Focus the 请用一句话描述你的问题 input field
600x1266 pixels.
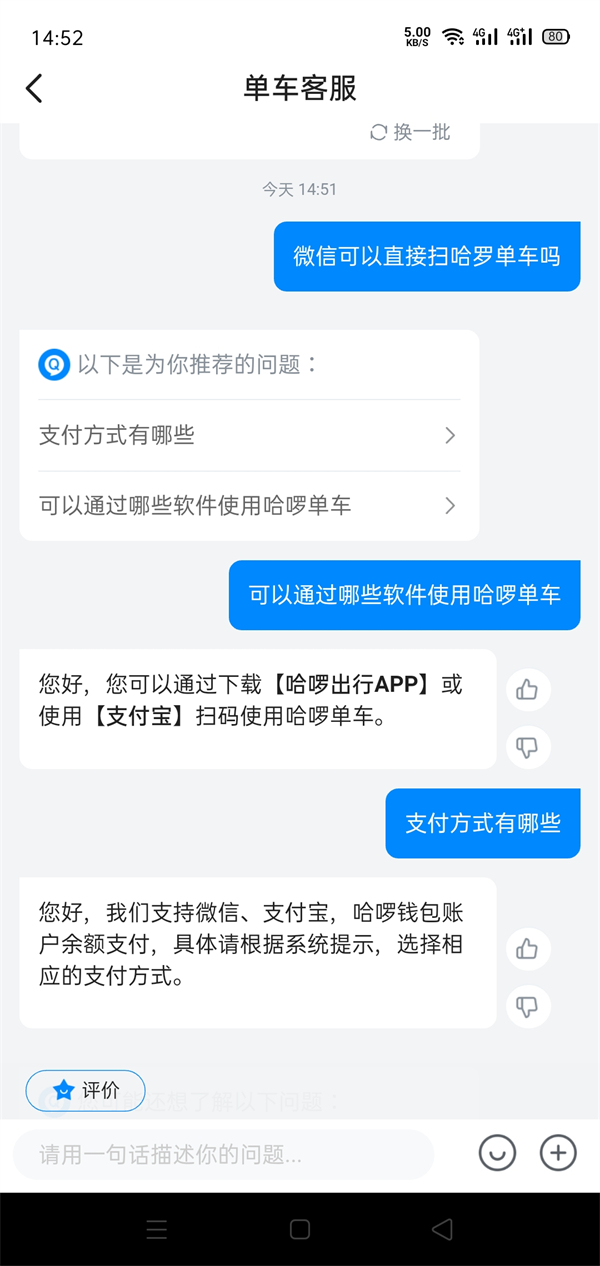point(222,1154)
